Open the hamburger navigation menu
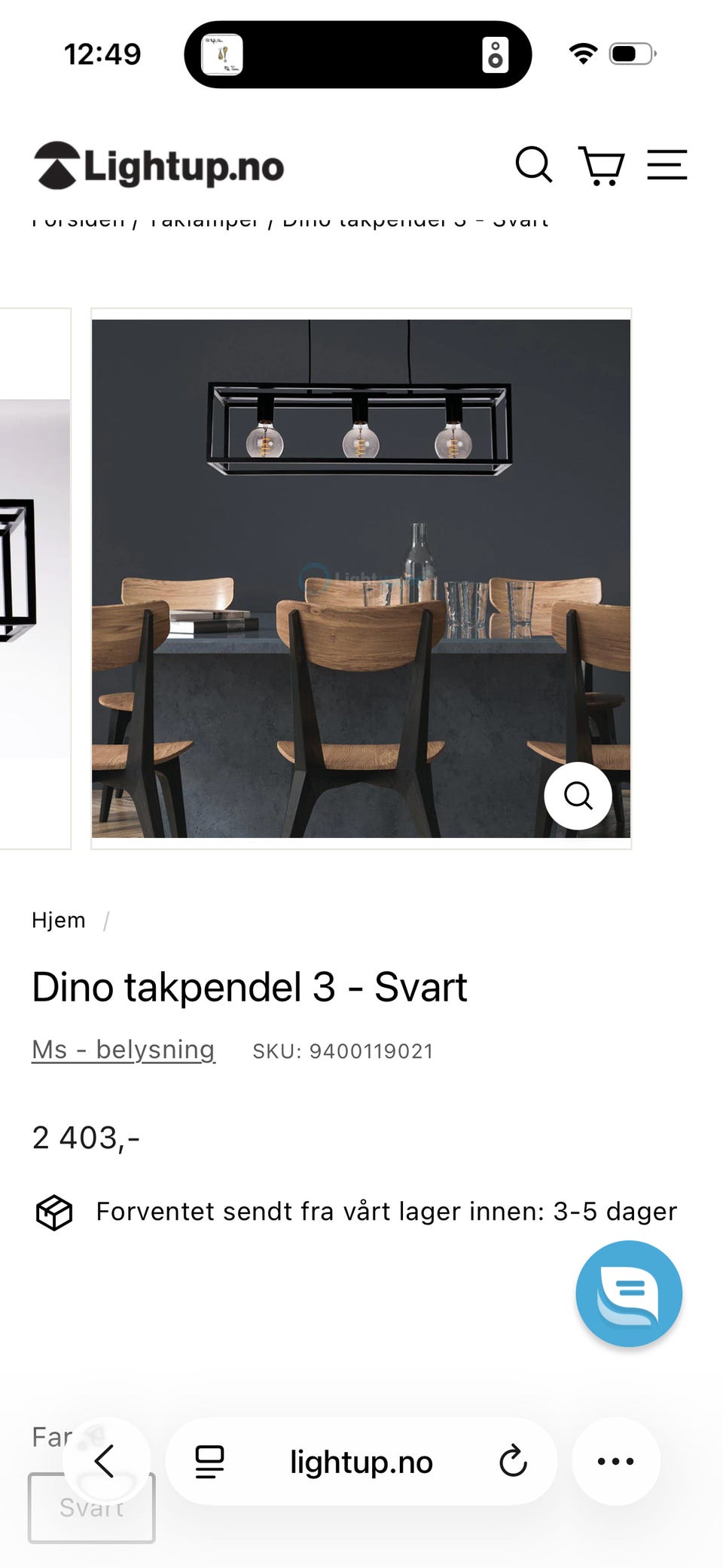Screen dimensions: 723x1568 point(667,164)
